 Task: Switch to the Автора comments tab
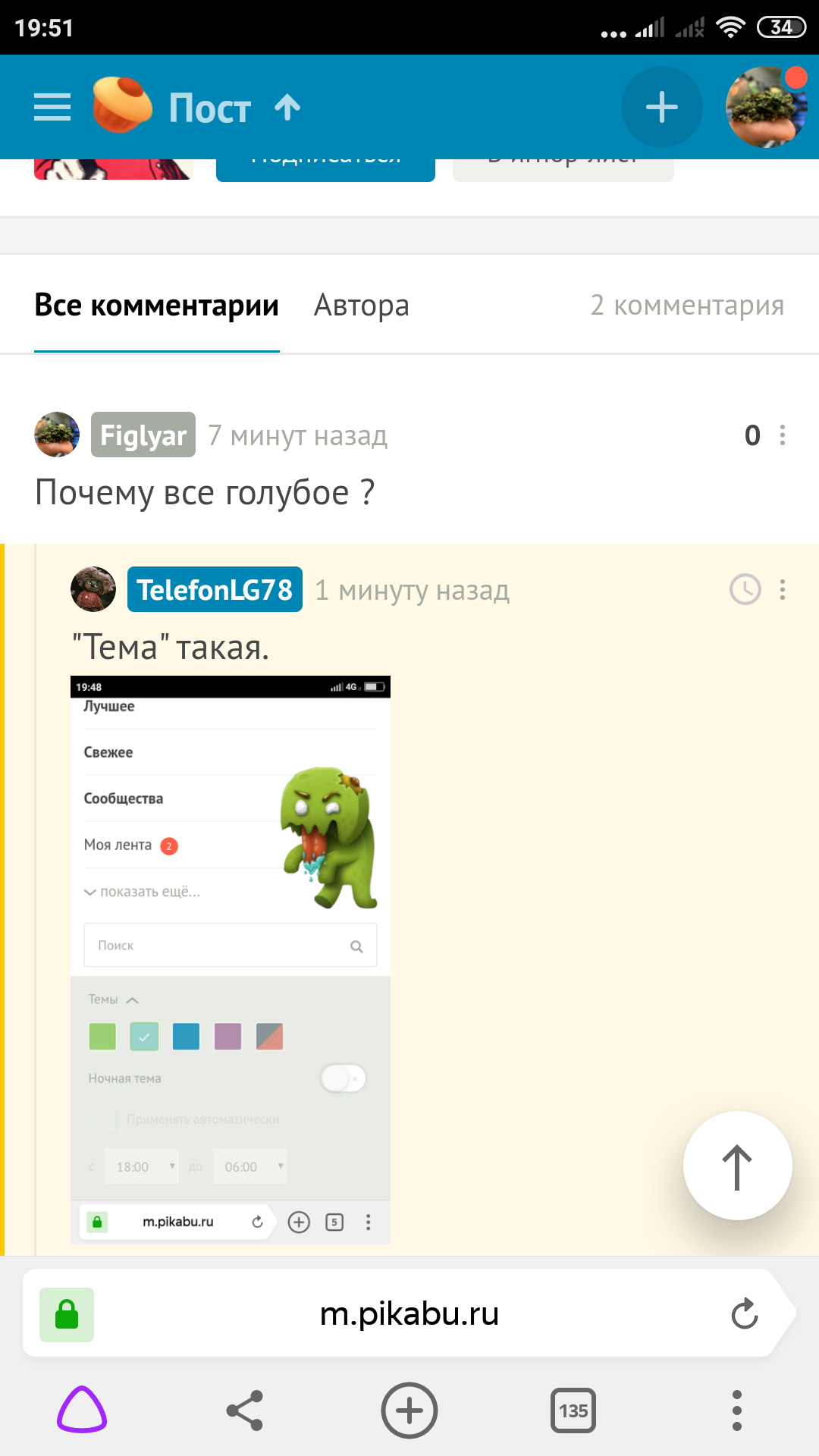tap(362, 306)
